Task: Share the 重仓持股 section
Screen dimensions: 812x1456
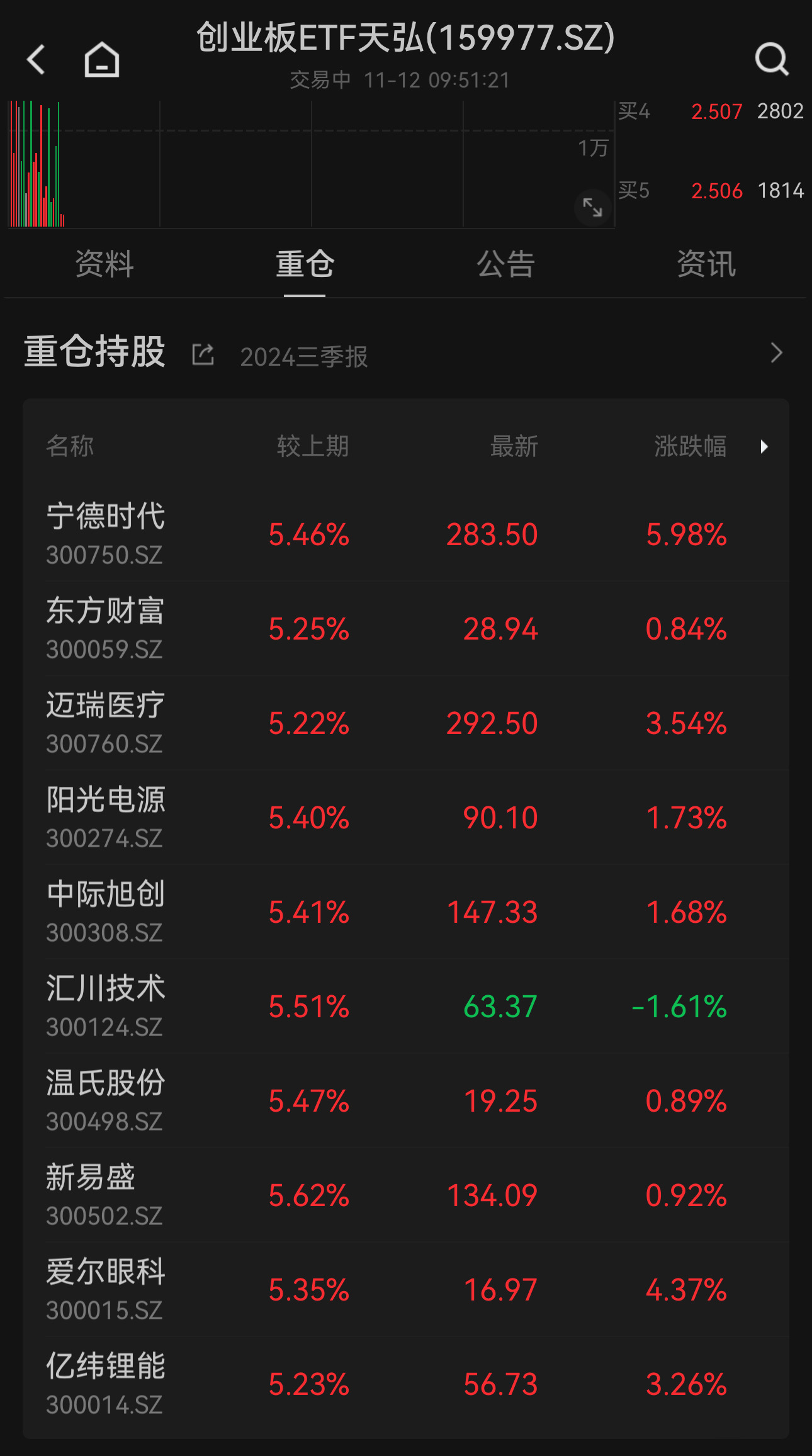Action: click(x=203, y=354)
